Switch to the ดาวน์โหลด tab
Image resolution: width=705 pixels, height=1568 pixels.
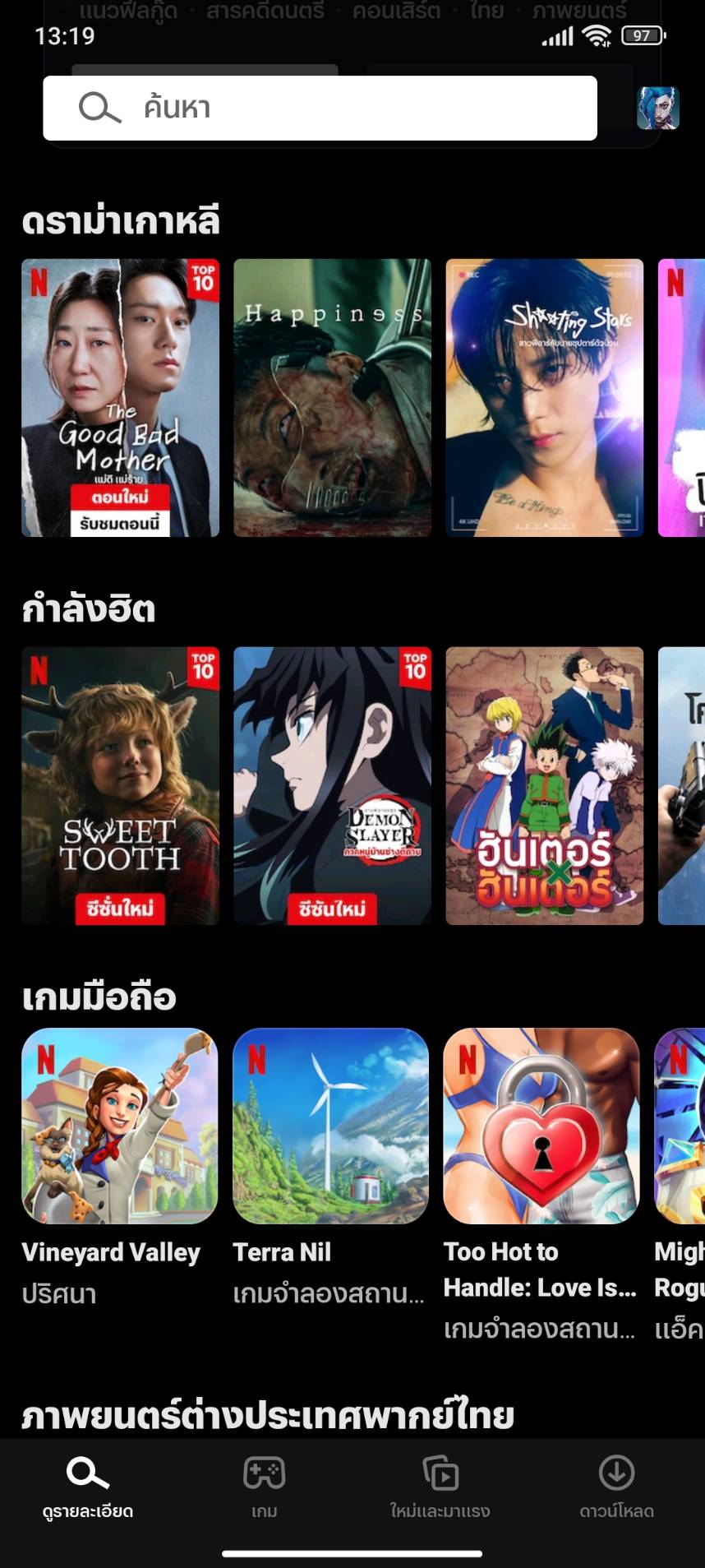point(616,1486)
